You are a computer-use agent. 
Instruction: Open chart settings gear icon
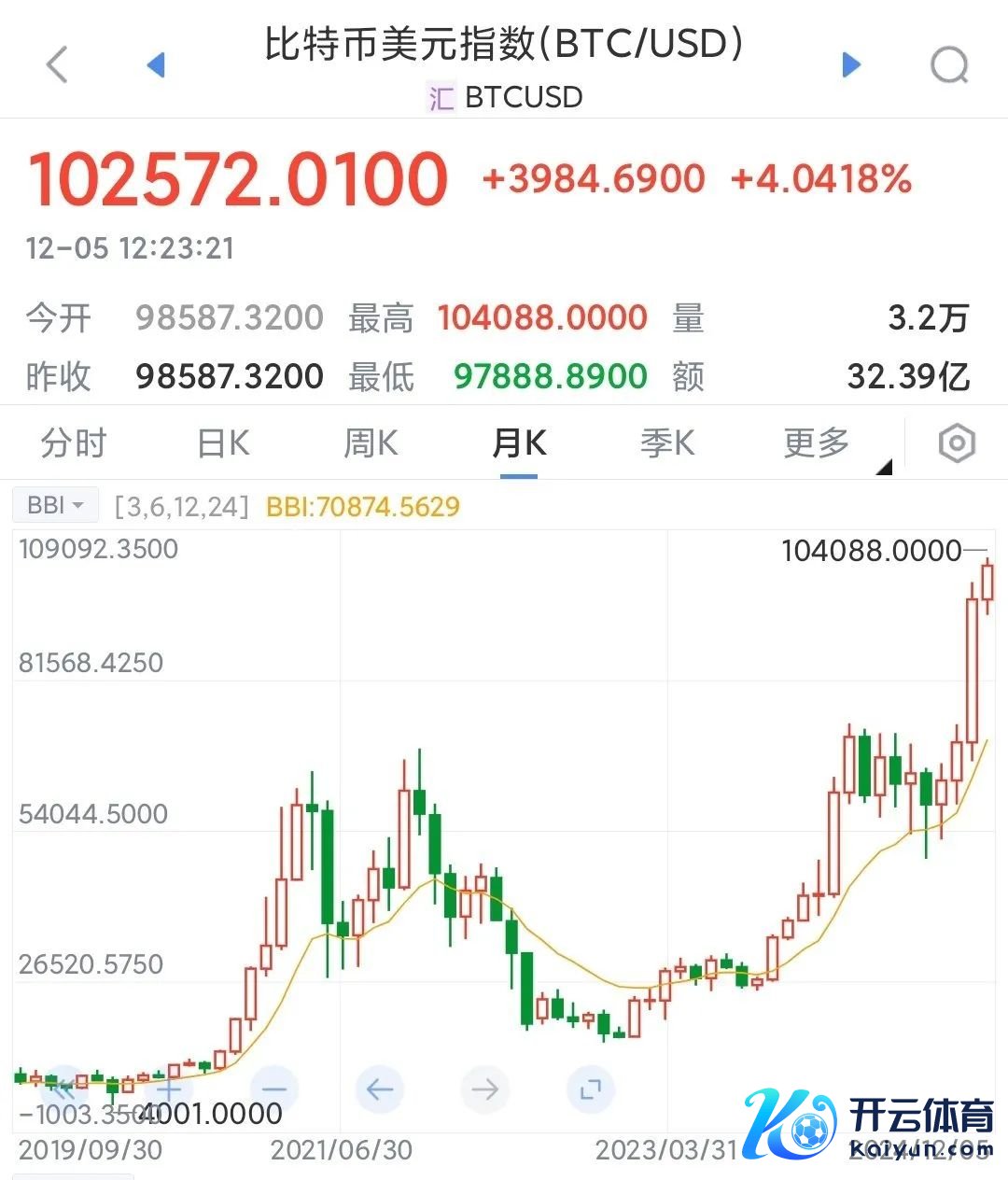pos(957,443)
